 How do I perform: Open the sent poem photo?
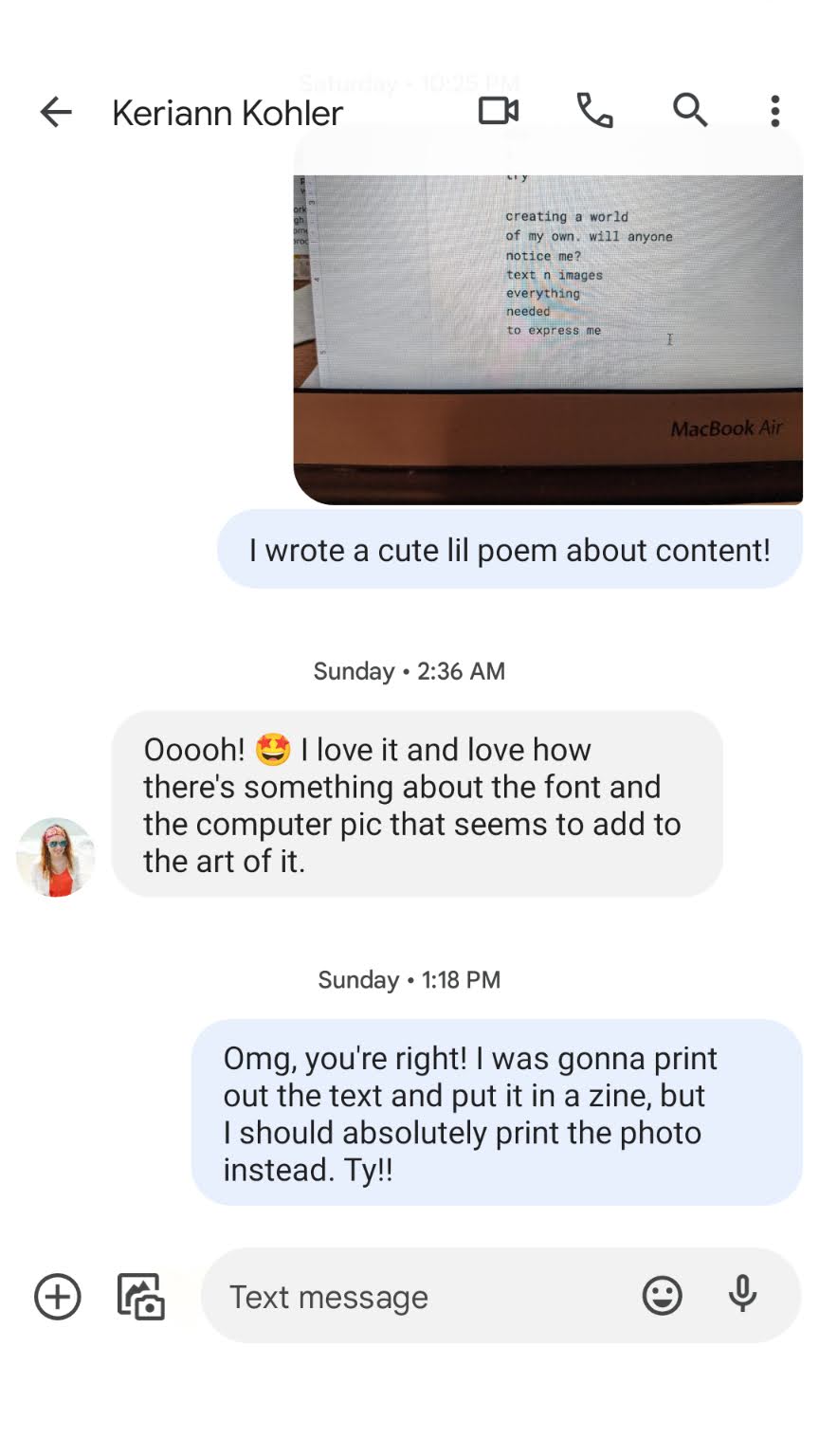pos(548,322)
